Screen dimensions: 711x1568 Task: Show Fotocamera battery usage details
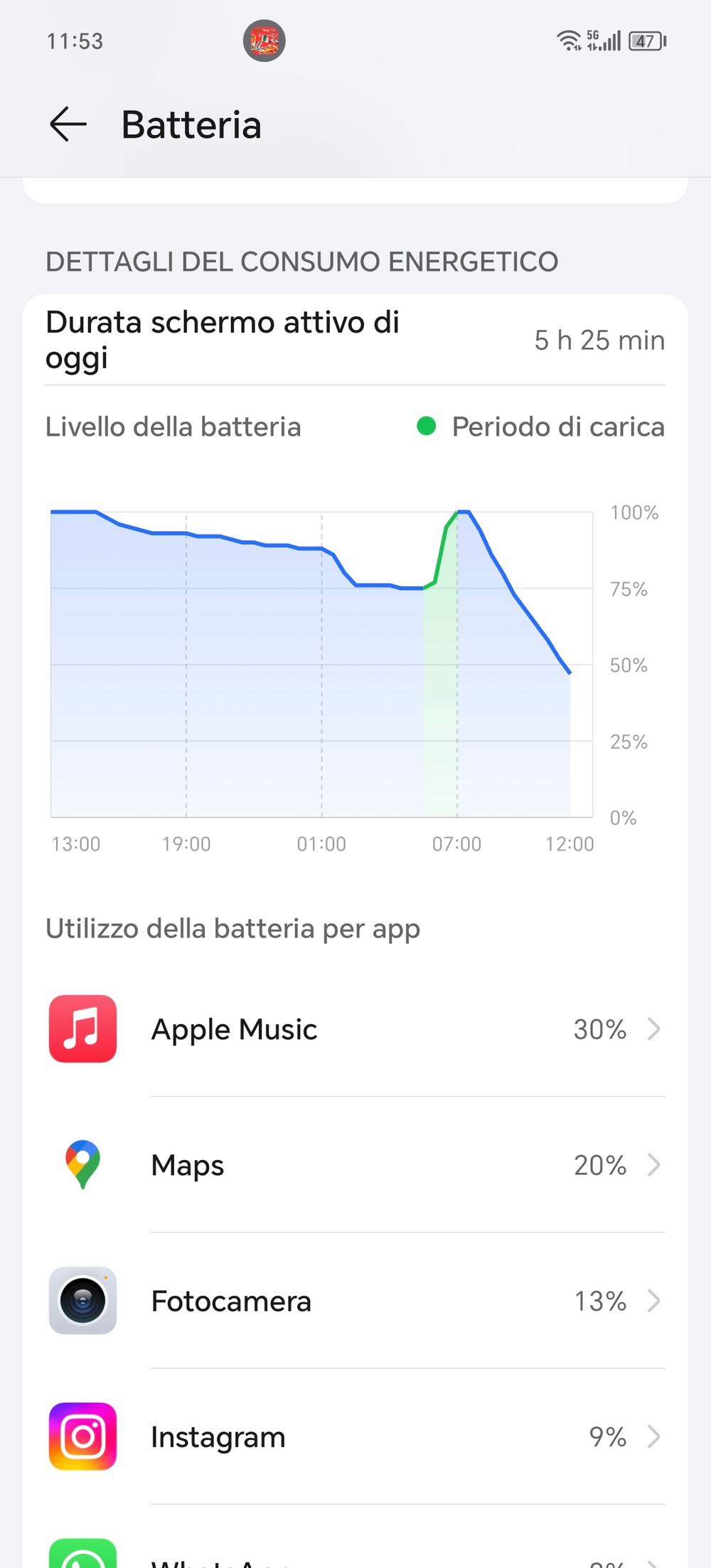355,1301
